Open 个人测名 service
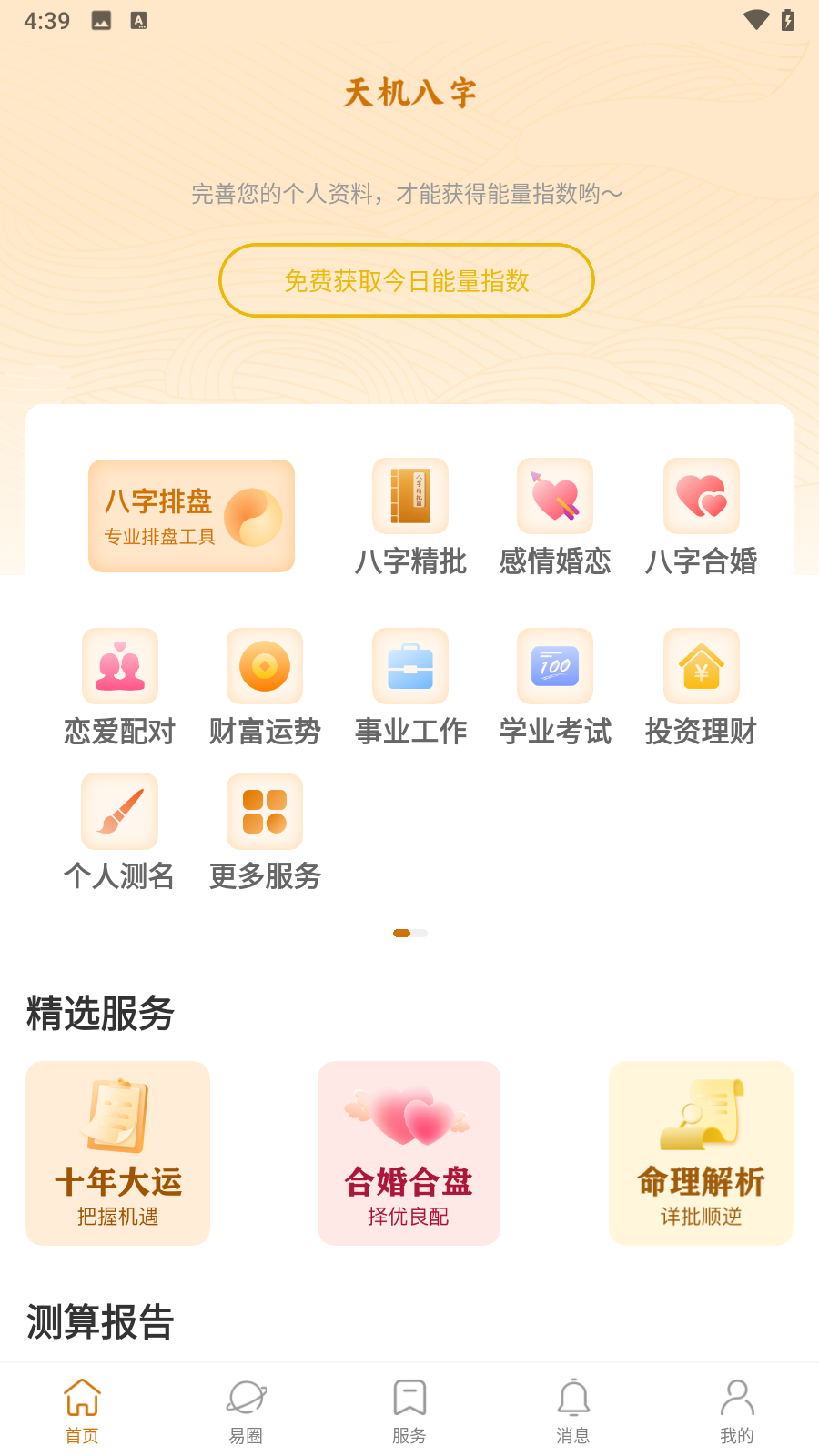819x1456 pixels. click(x=120, y=832)
